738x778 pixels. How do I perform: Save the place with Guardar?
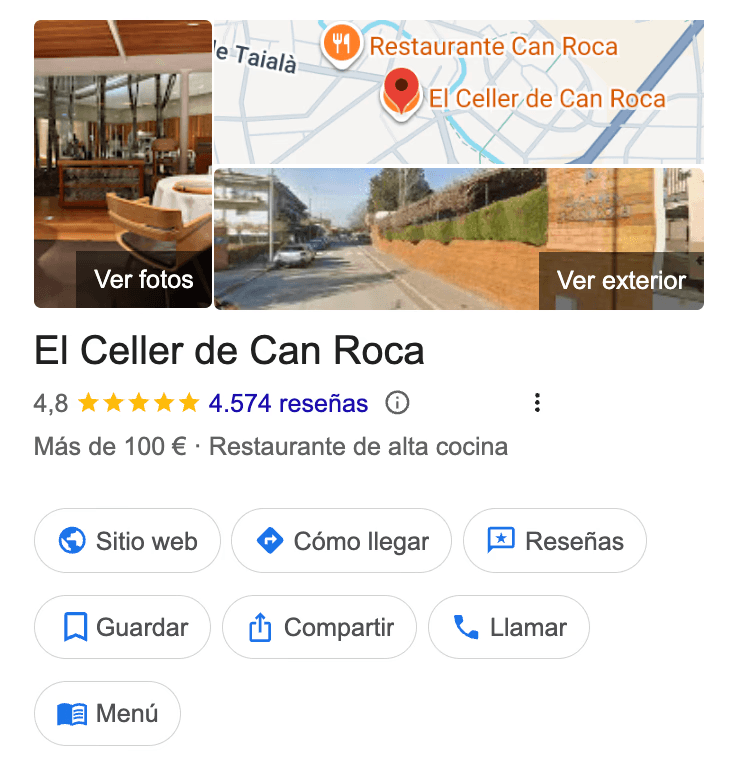click(x=123, y=628)
